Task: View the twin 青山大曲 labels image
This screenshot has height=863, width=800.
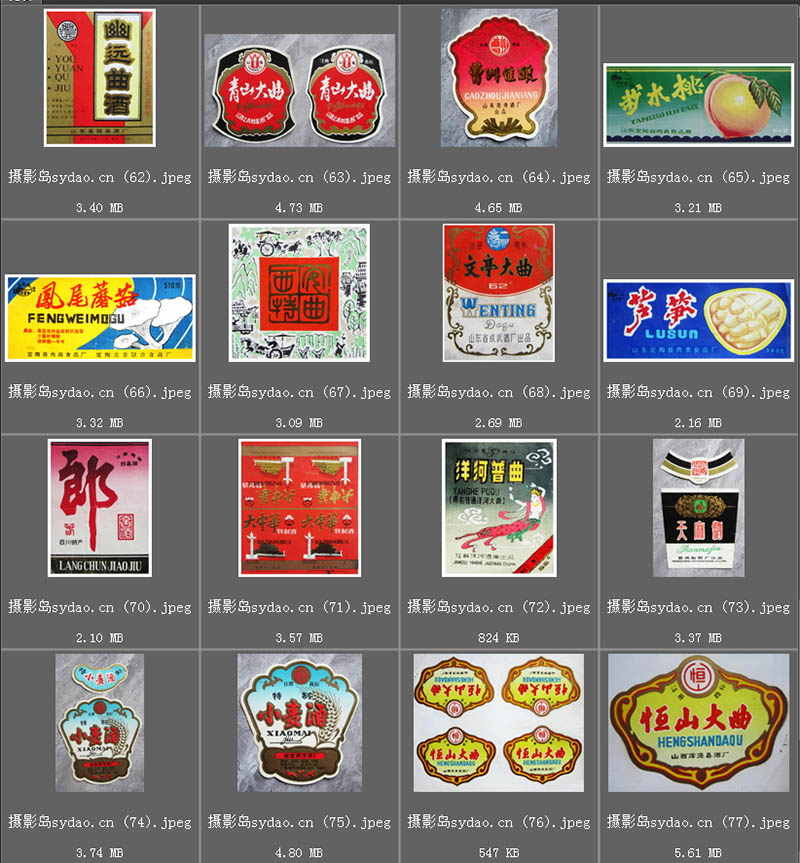Action: pos(299,90)
